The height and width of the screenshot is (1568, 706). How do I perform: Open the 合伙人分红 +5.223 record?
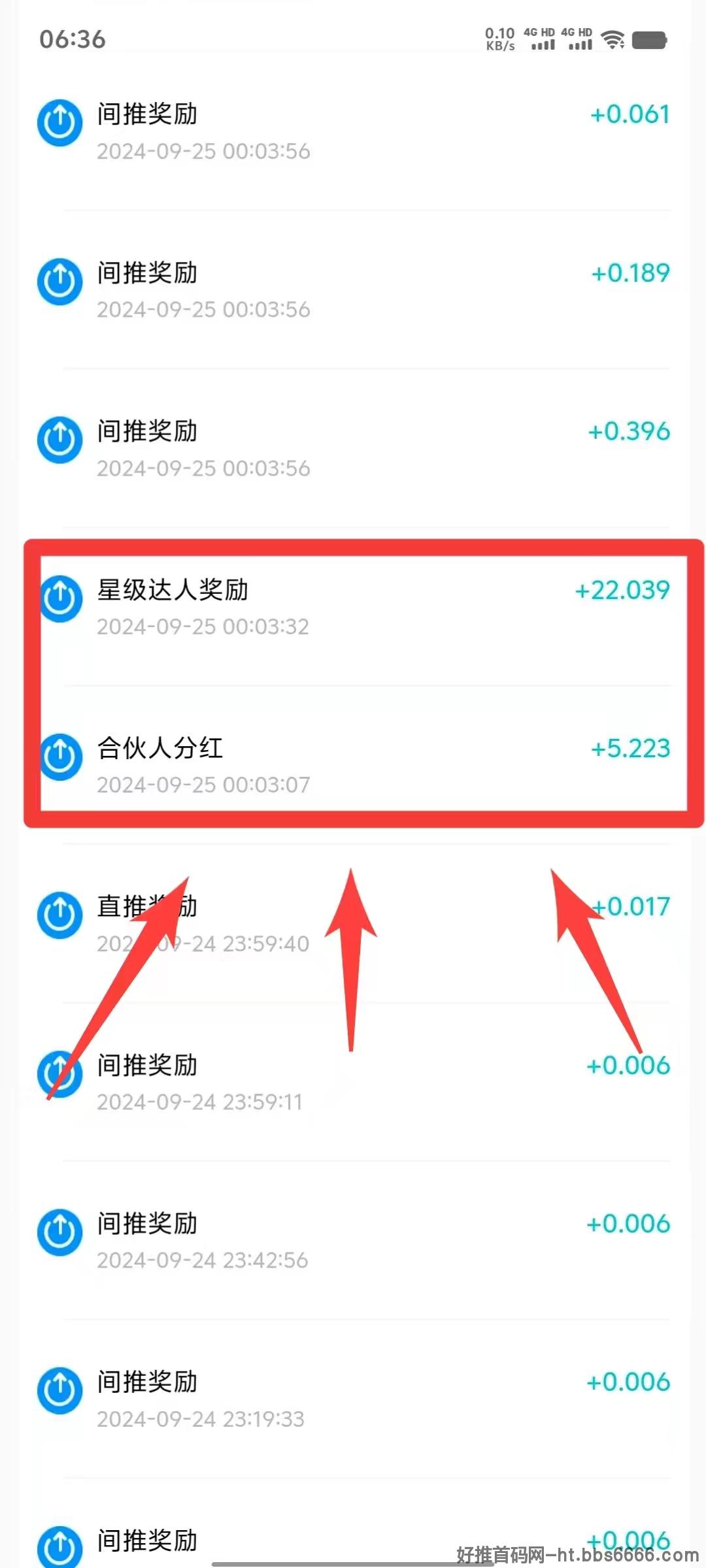(x=353, y=765)
